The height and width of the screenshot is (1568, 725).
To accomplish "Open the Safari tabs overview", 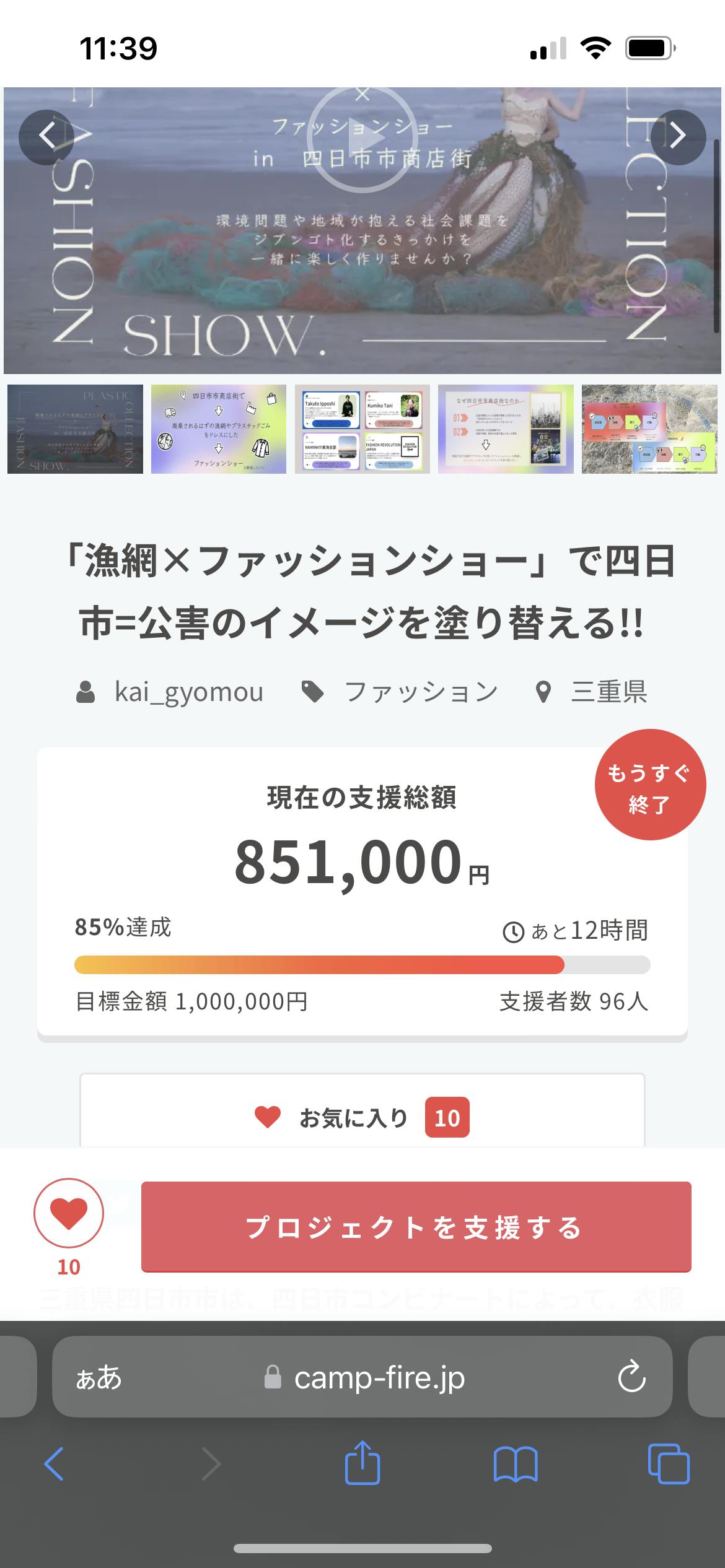I will (x=668, y=1464).
